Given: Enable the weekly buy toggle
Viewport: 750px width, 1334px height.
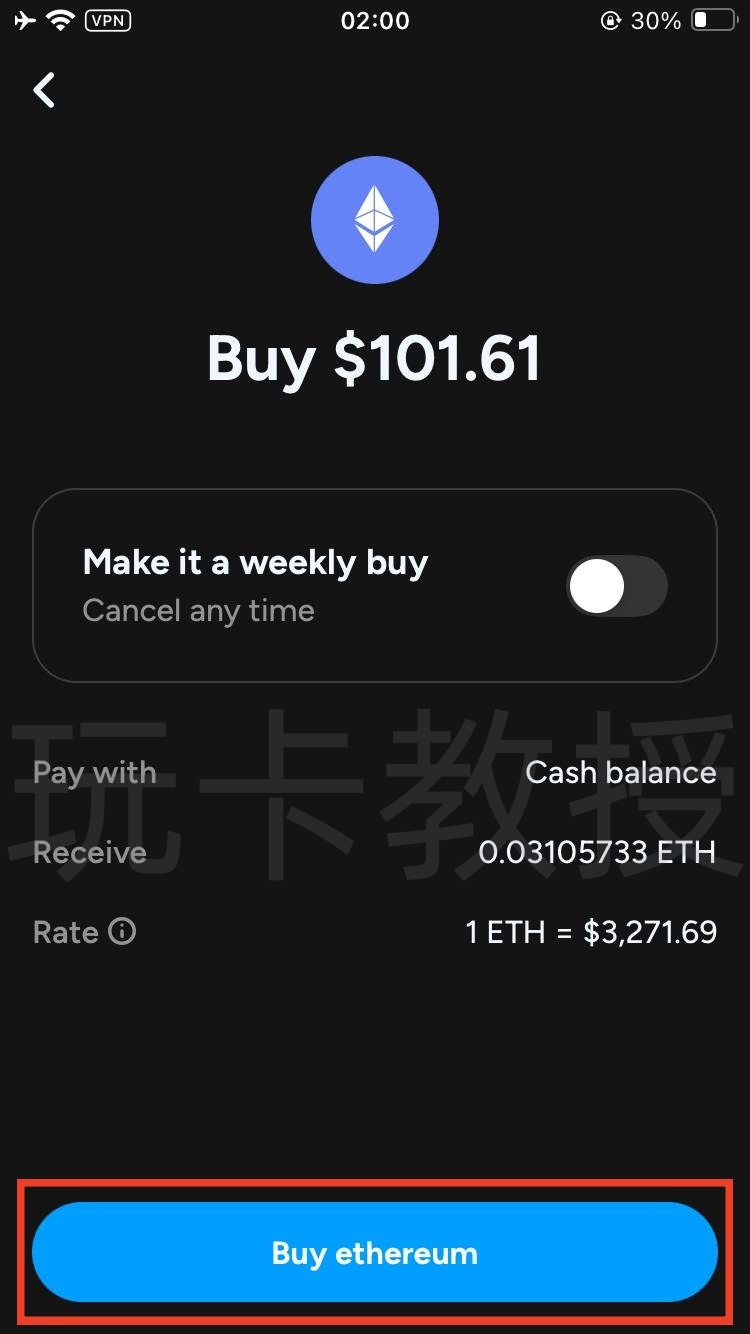Looking at the screenshot, I should pos(617,586).
